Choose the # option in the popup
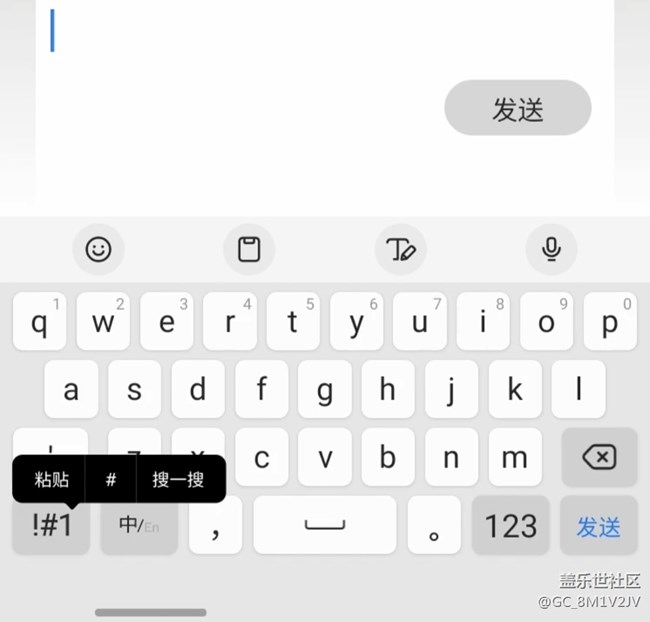 (111, 480)
